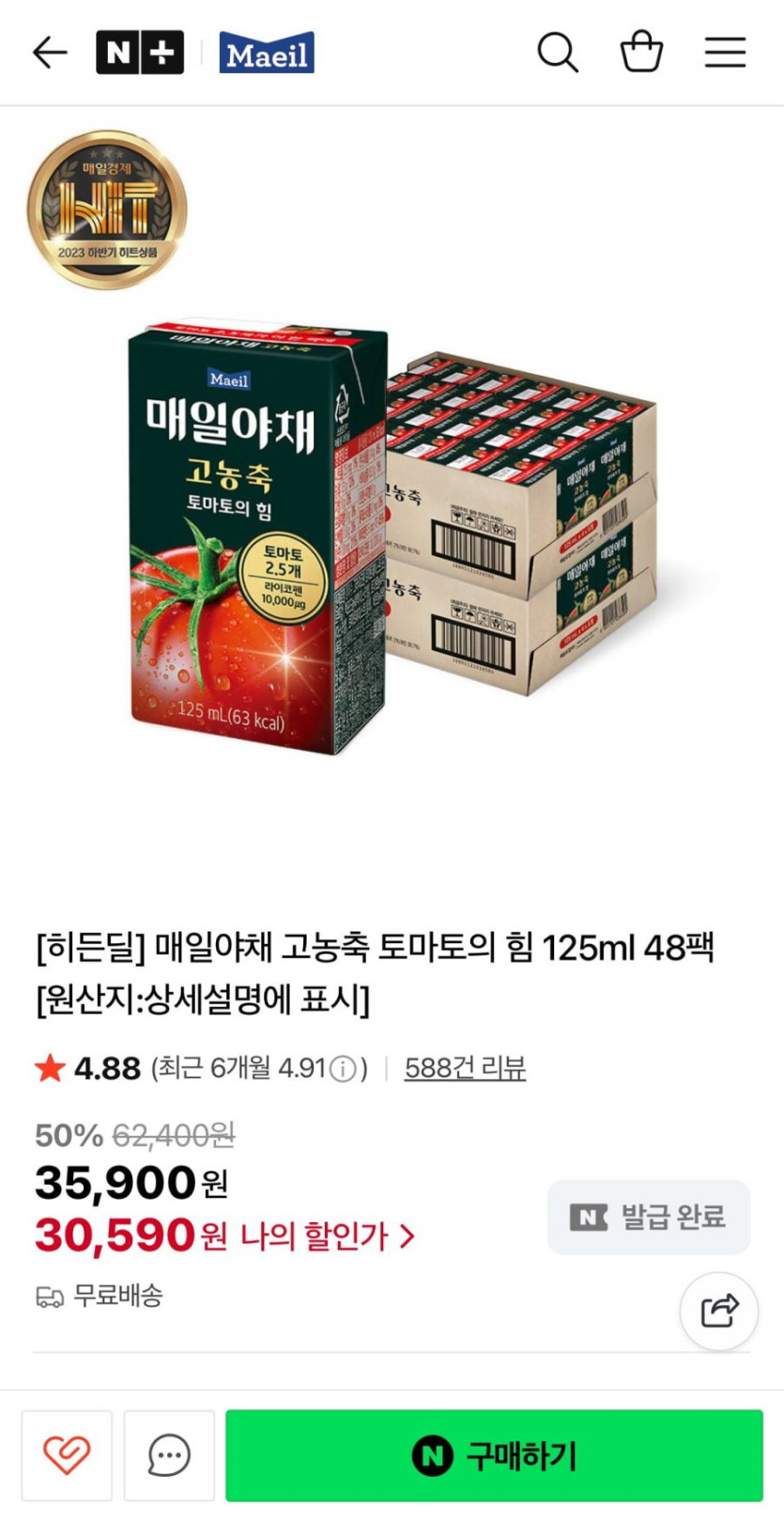
Task: Open the chat inquiry button
Action: coord(169,1455)
